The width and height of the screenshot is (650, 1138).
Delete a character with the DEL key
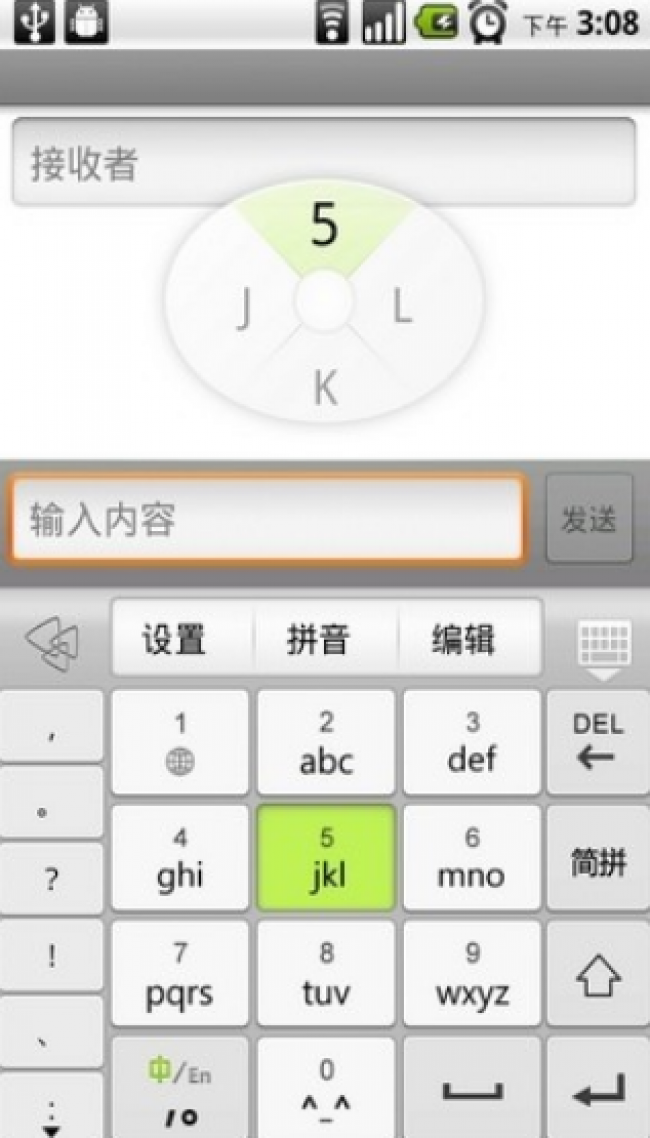(x=598, y=742)
